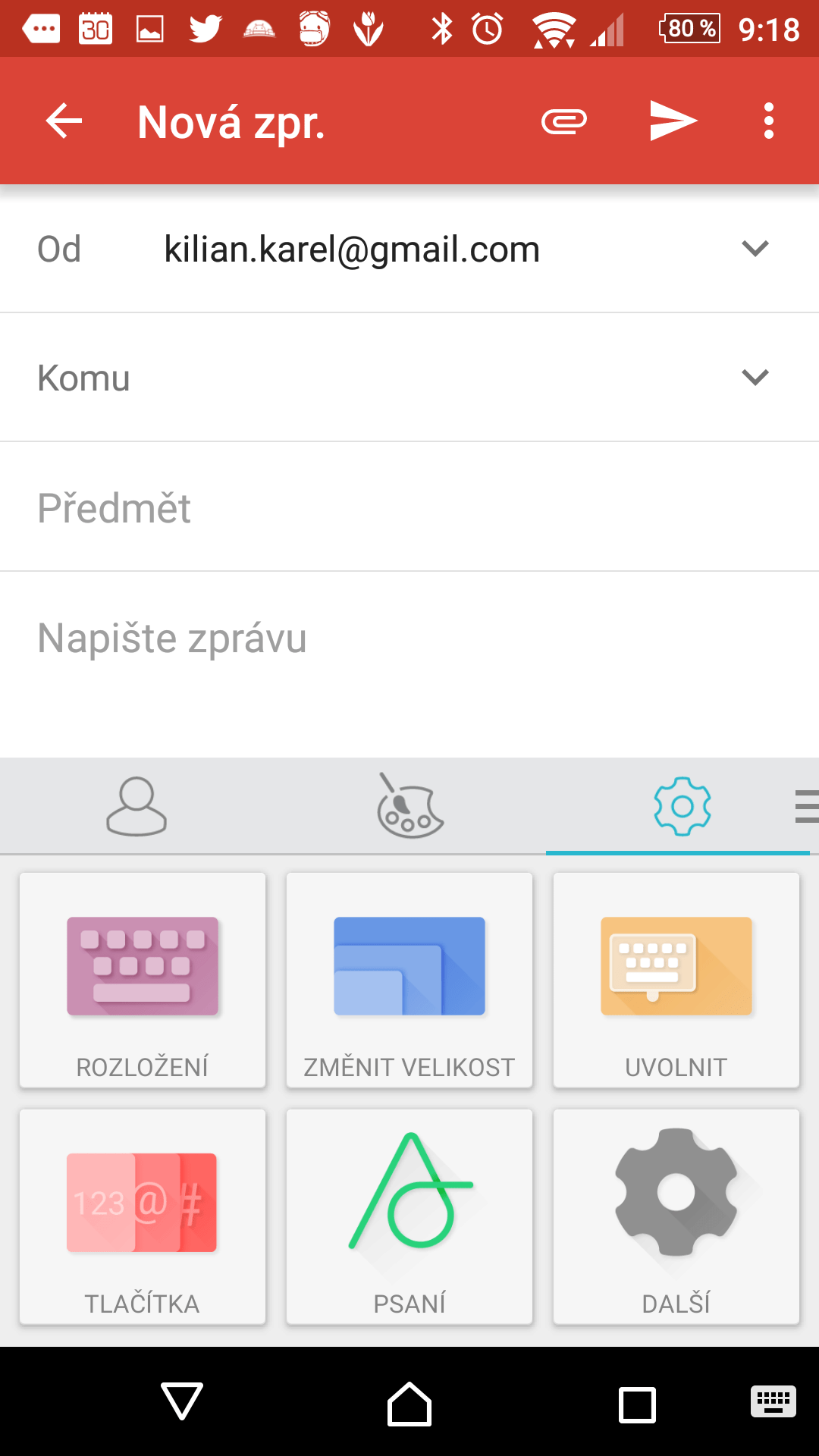819x1456 pixels.
Task: Go back from the Nová zpr. screen
Action: tap(64, 121)
